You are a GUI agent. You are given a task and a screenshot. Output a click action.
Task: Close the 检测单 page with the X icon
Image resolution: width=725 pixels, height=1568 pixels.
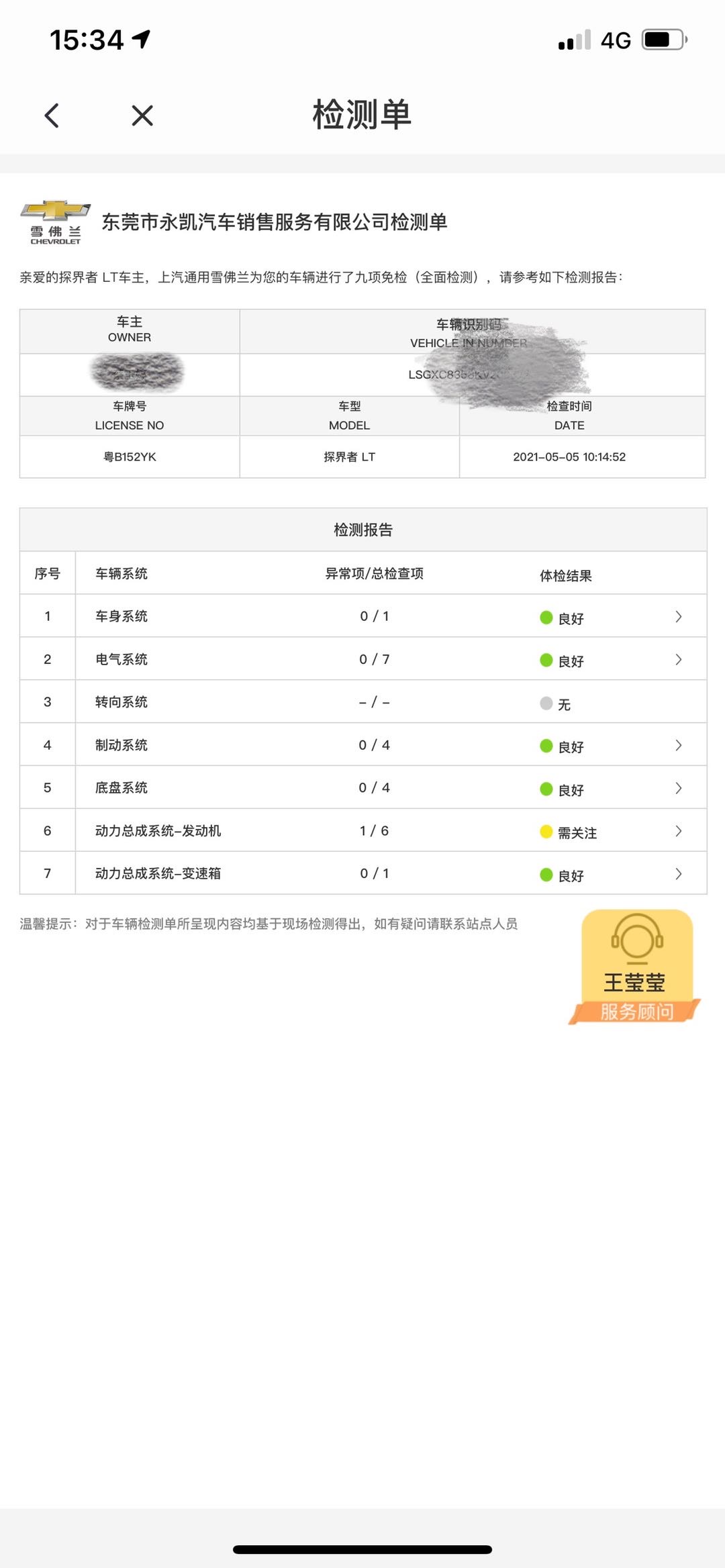tap(142, 115)
